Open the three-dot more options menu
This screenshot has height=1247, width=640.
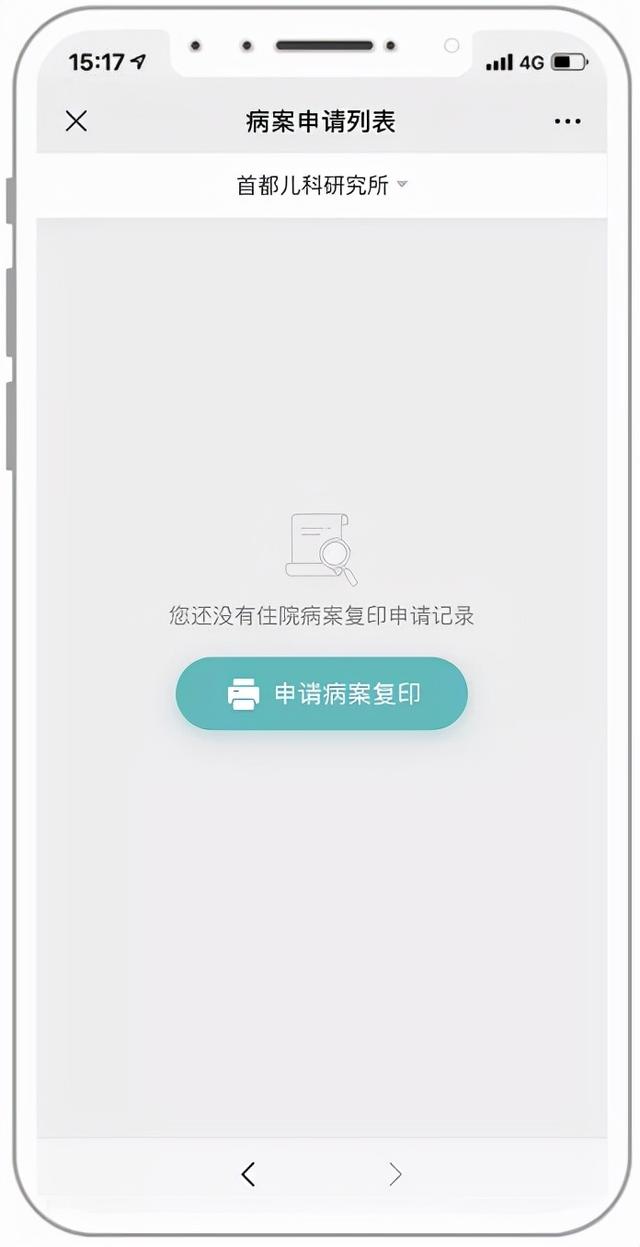click(567, 122)
